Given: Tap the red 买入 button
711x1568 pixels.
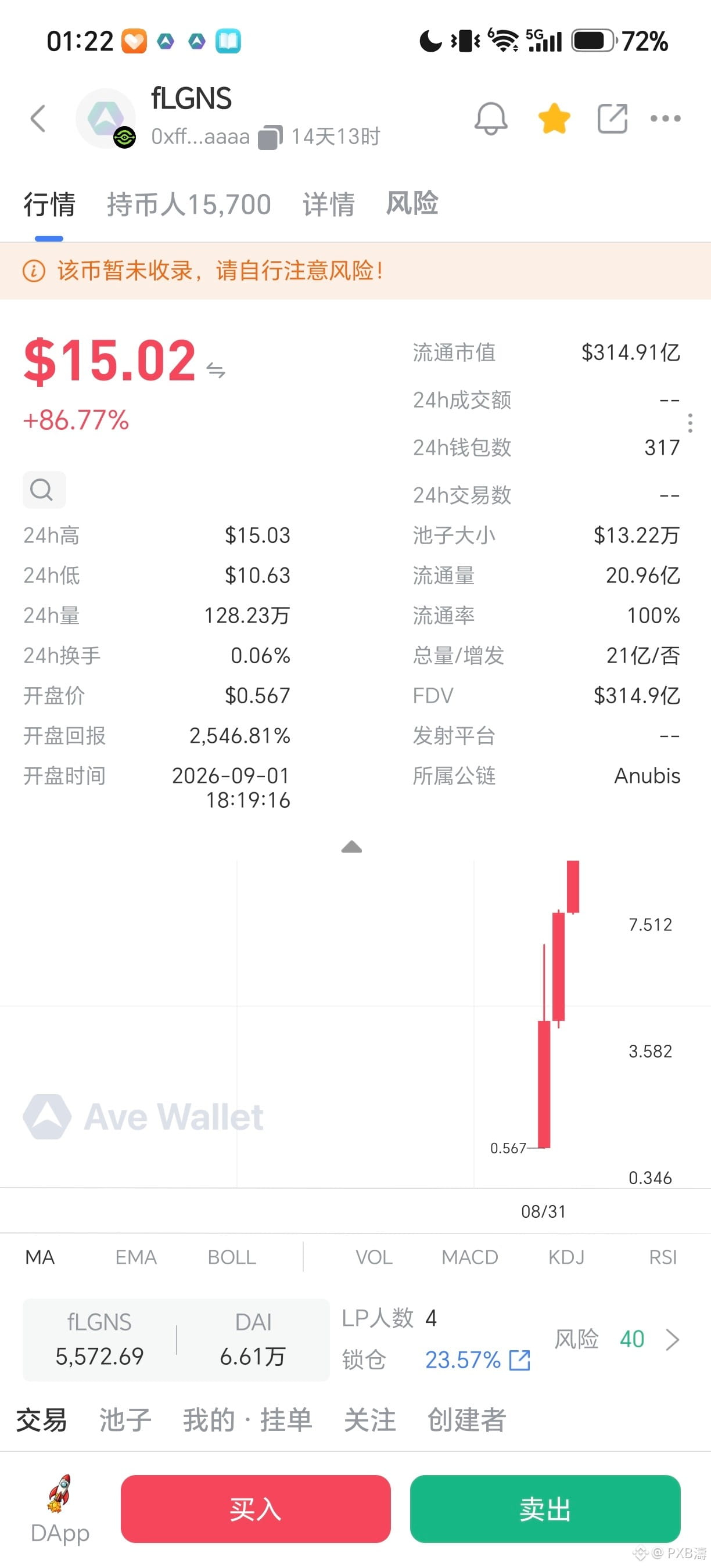Looking at the screenshot, I should coord(256,1508).
